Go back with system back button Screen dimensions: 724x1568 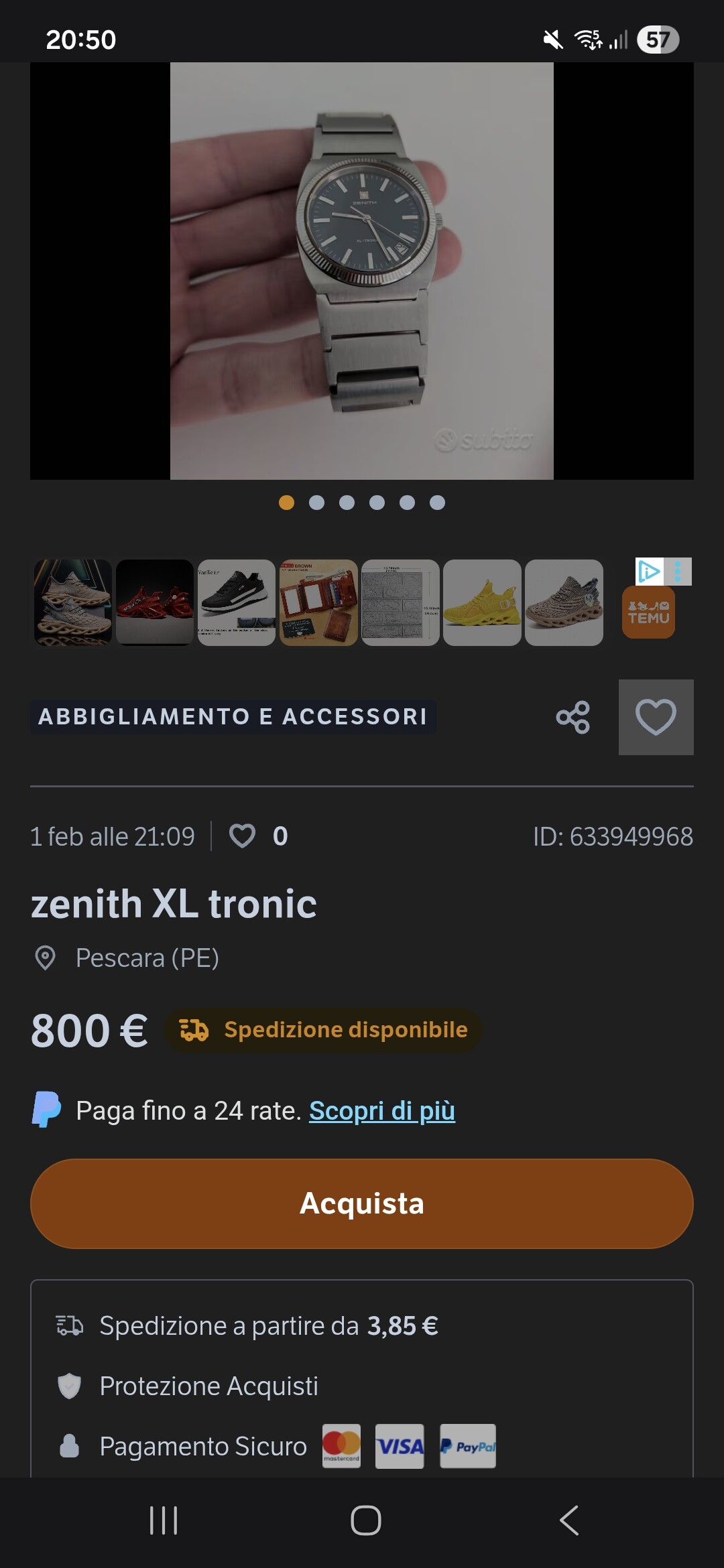(569, 1520)
